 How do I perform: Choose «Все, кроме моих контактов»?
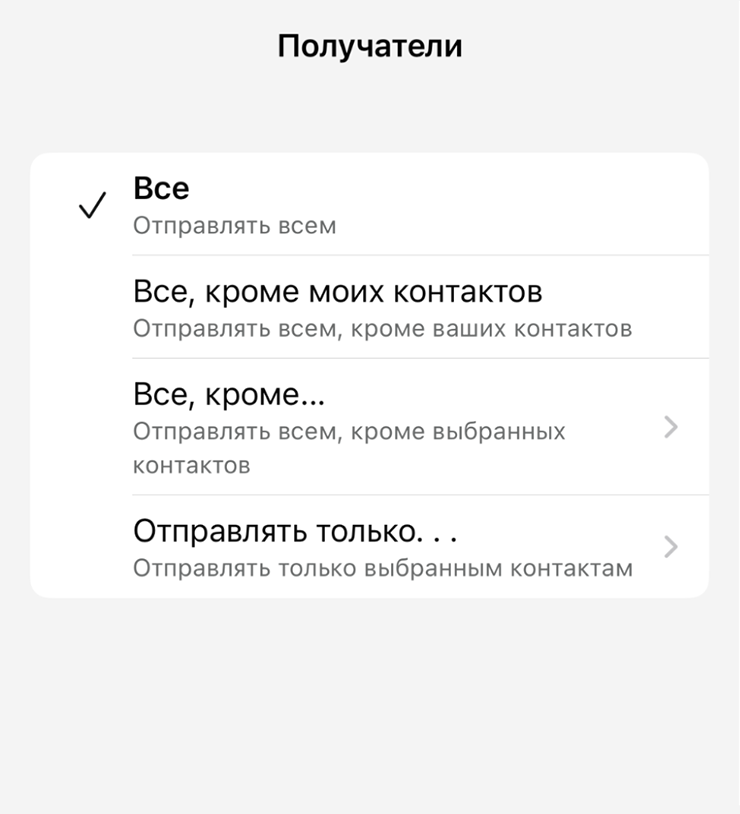[369, 308]
